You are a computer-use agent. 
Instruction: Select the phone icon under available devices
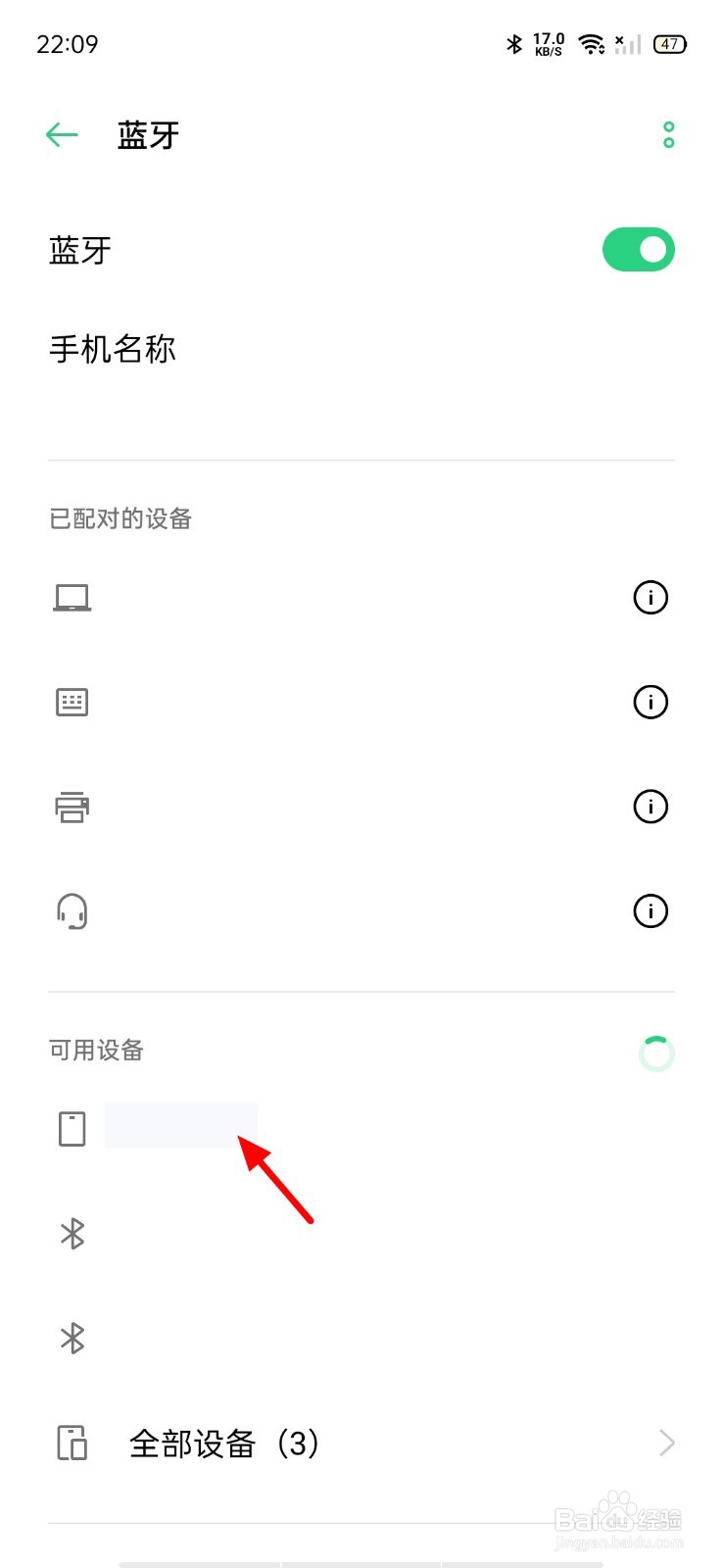click(x=70, y=1127)
